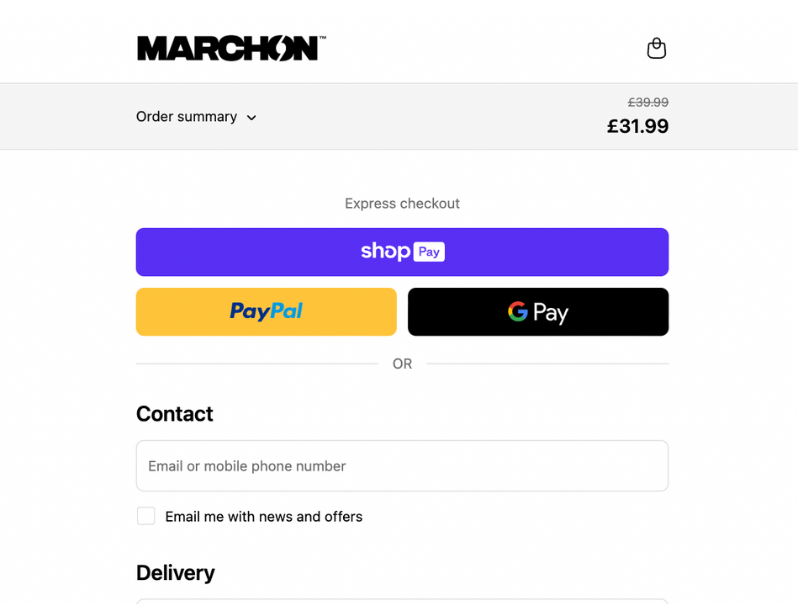Open the shopping bag icon

tap(656, 48)
